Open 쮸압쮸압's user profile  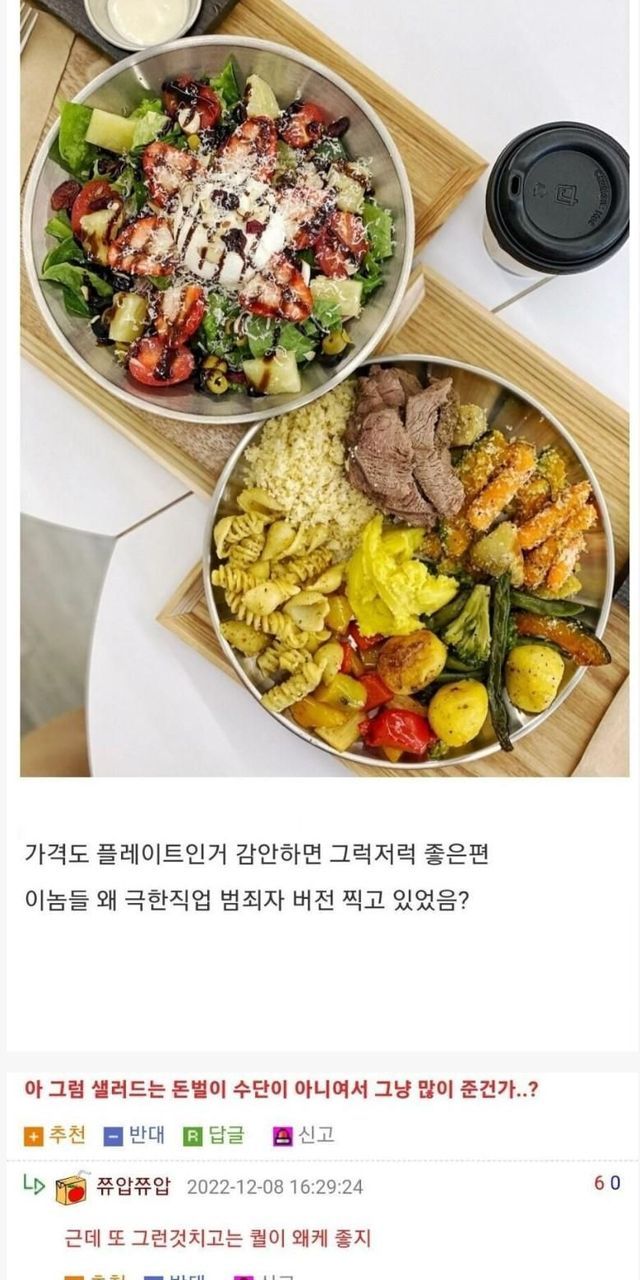133,1187
